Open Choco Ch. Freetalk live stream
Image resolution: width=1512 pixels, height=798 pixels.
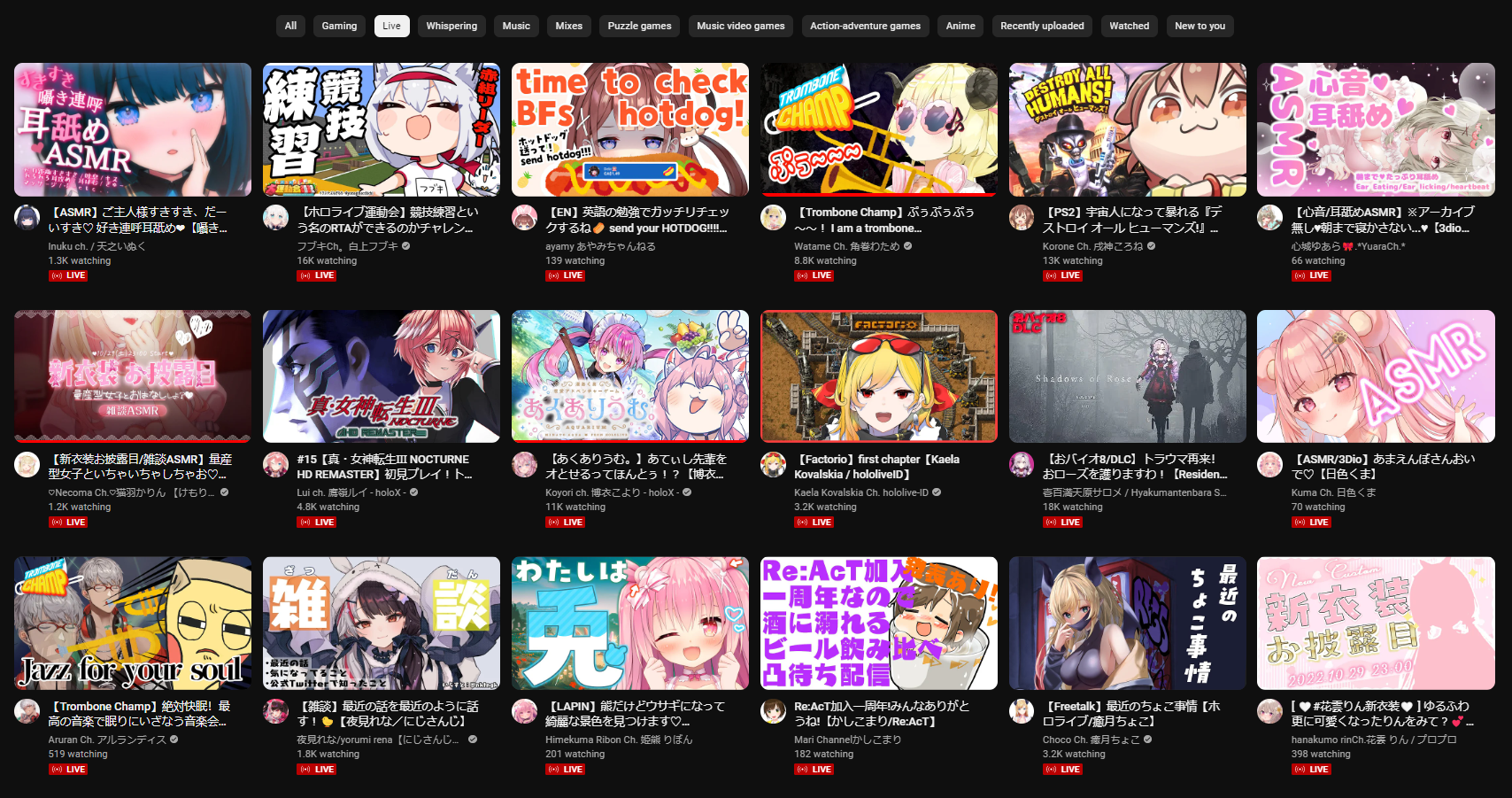pos(1127,624)
